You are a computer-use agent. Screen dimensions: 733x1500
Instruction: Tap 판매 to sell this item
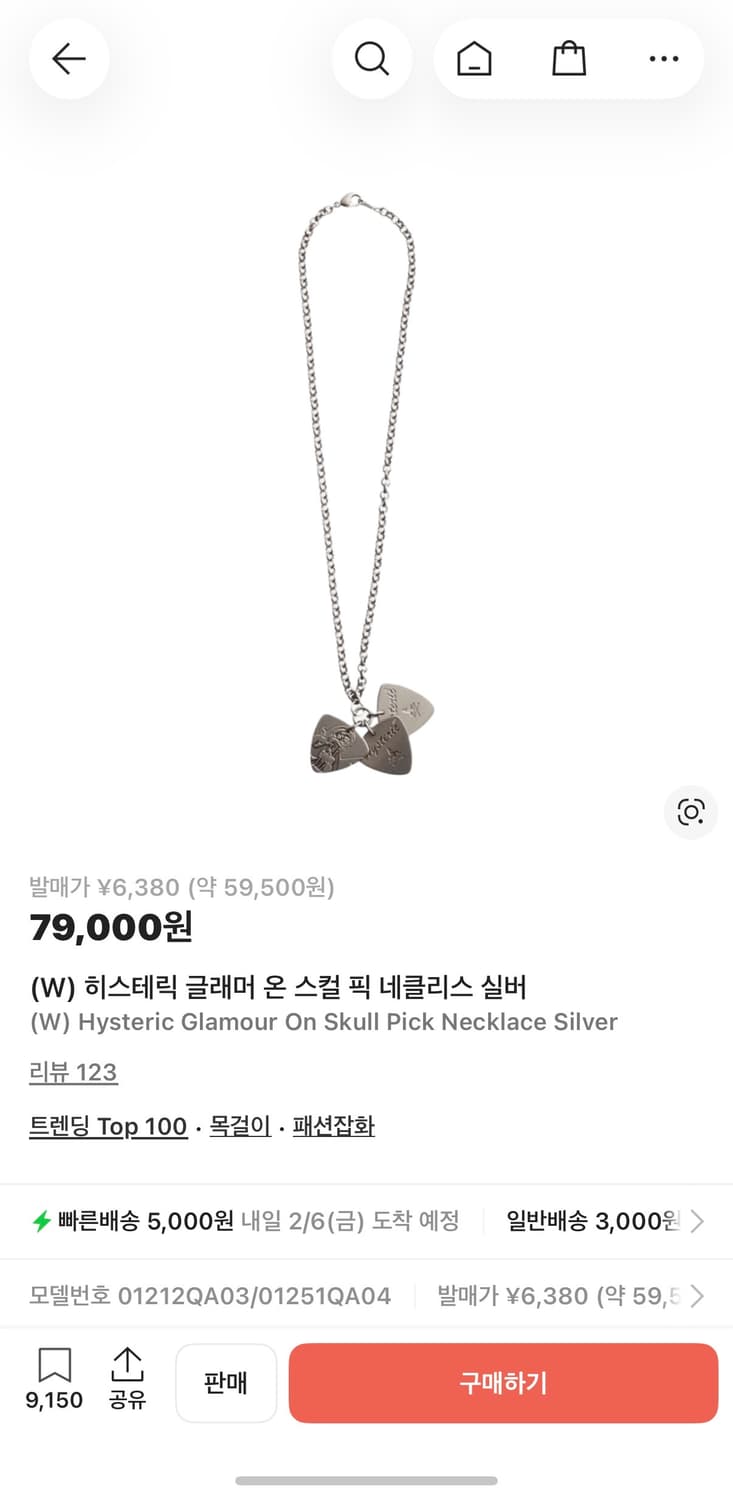point(226,1383)
